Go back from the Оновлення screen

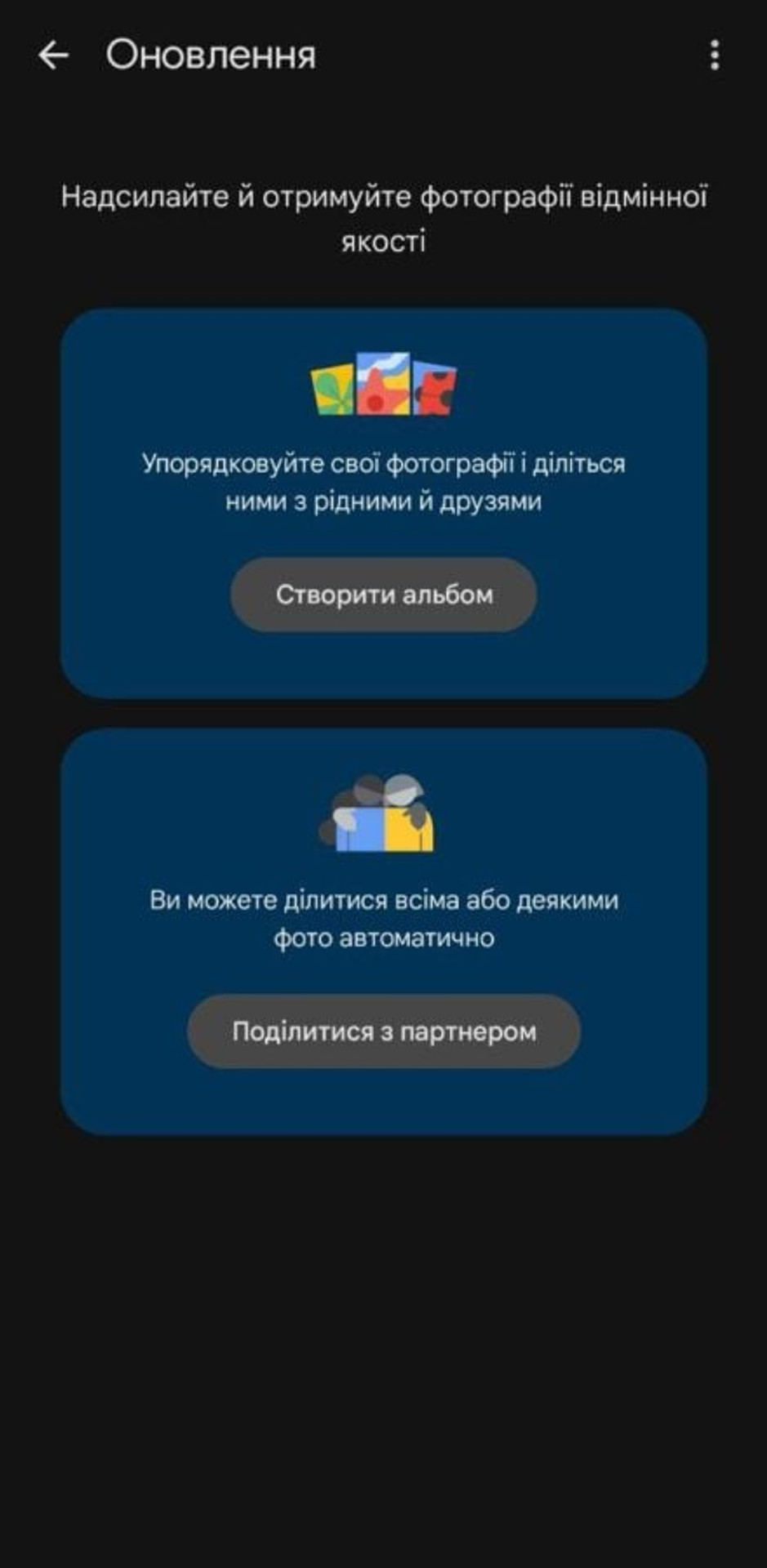tap(54, 56)
